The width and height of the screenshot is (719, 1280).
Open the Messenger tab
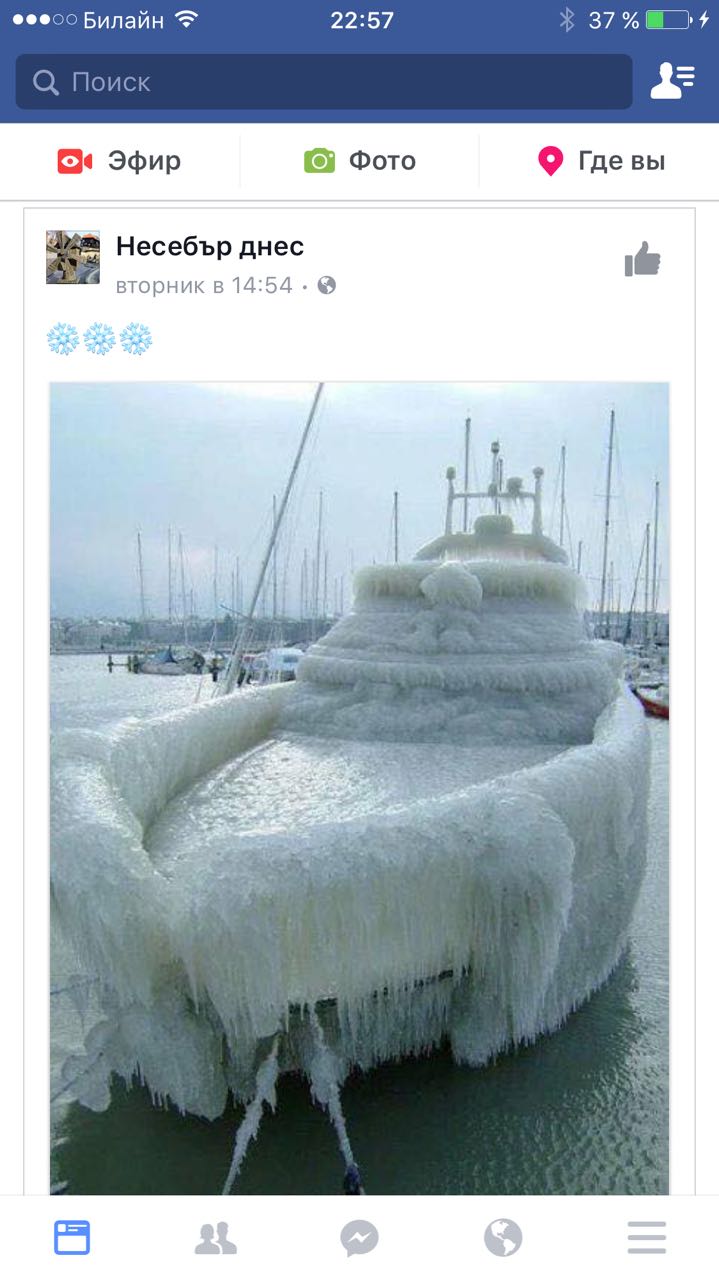(x=359, y=1238)
